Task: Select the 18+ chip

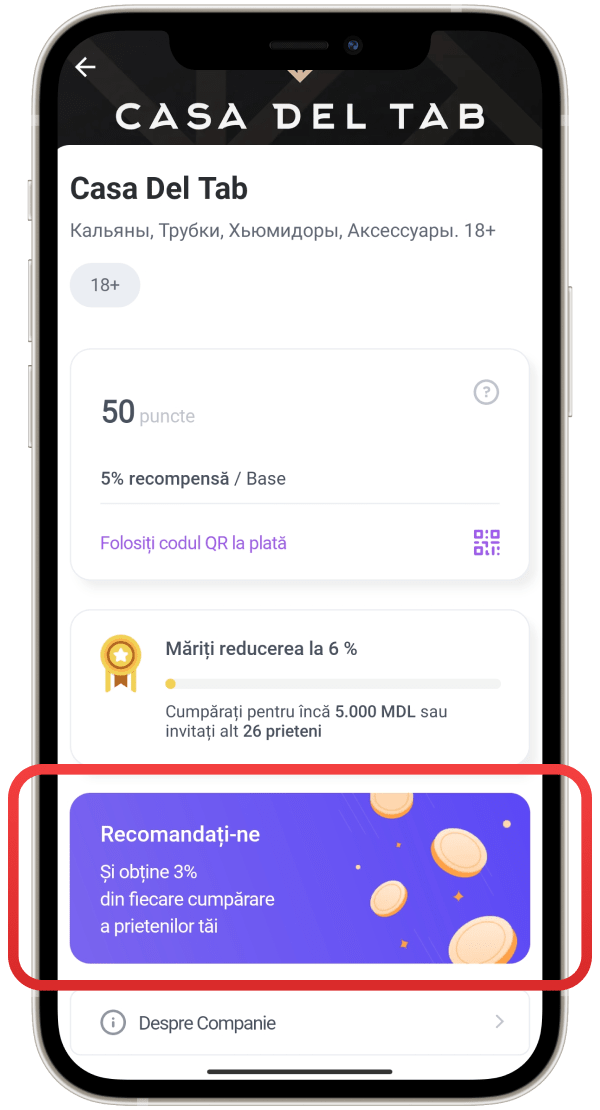Action: pyautogui.click(x=105, y=285)
